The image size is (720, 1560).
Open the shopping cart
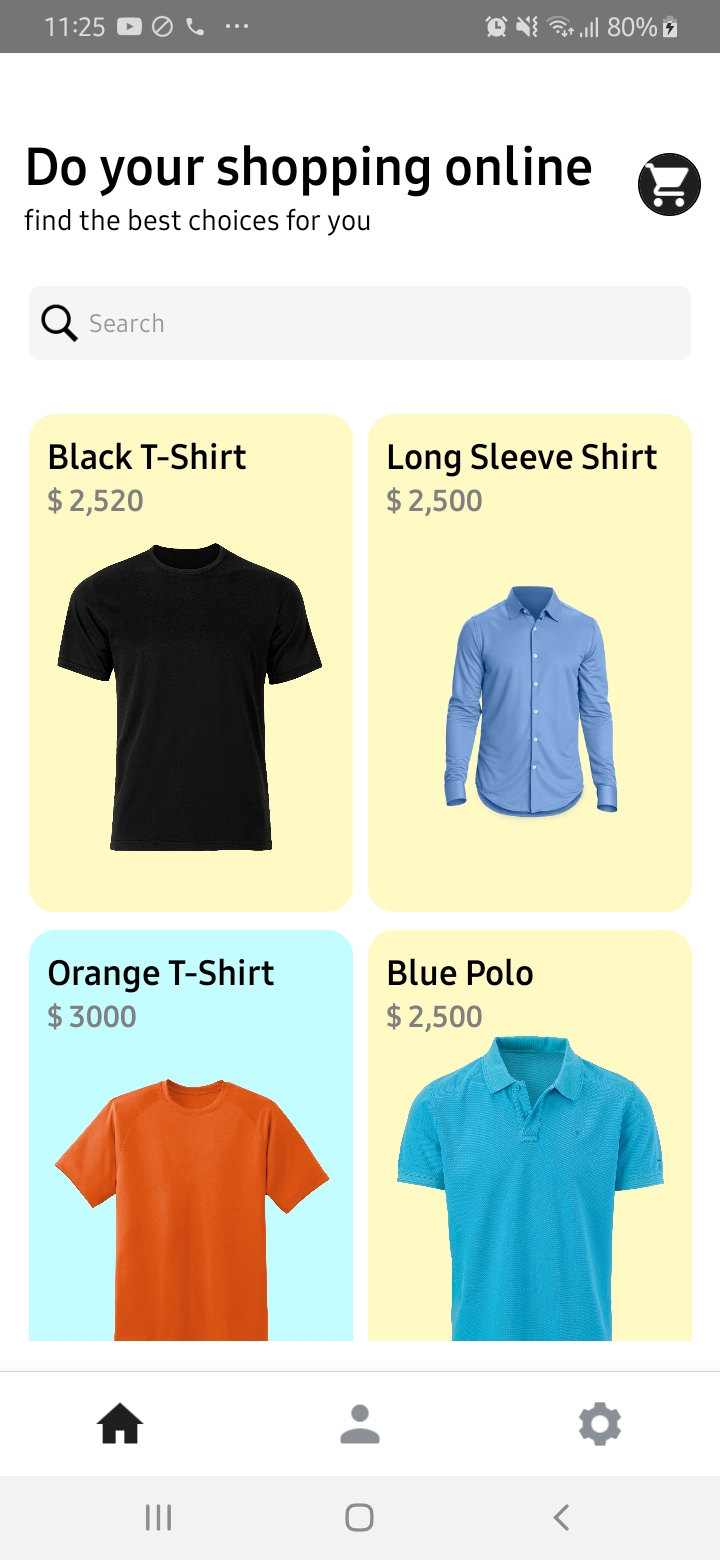669,184
